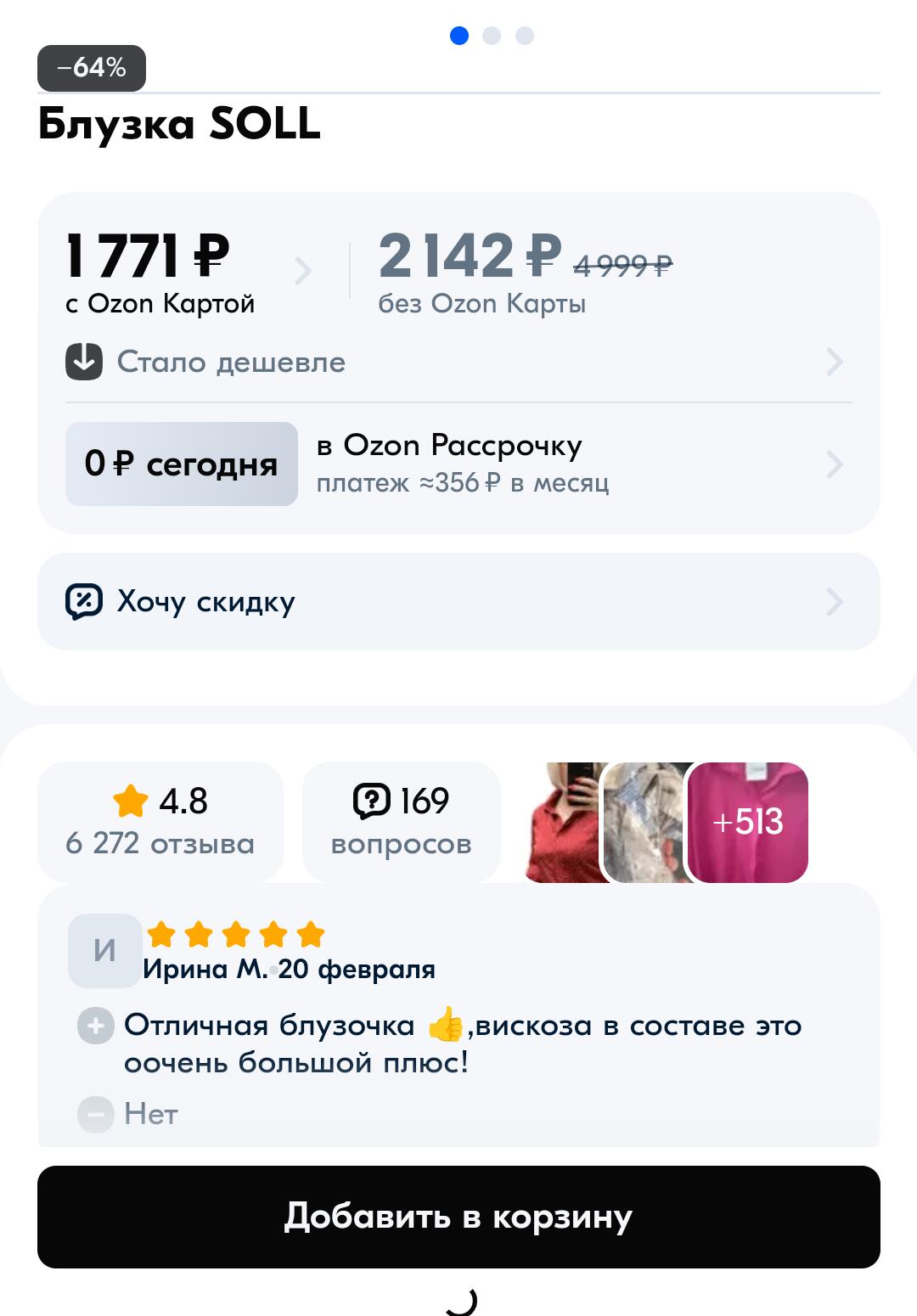Viewport: 917px width, 1316px height.
Task: Open Ирина М.'s review
Action: tap(458, 1027)
